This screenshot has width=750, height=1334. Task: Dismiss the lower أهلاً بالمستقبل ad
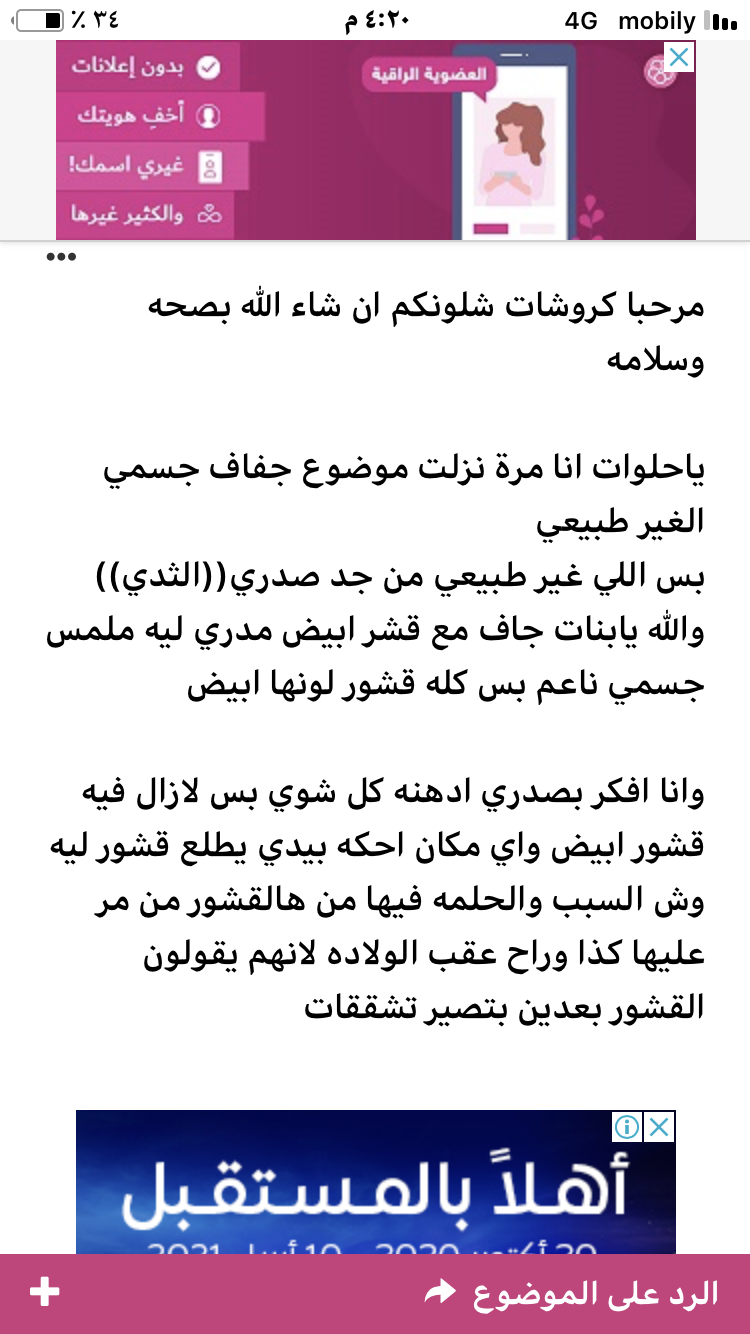coord(659,1127)
